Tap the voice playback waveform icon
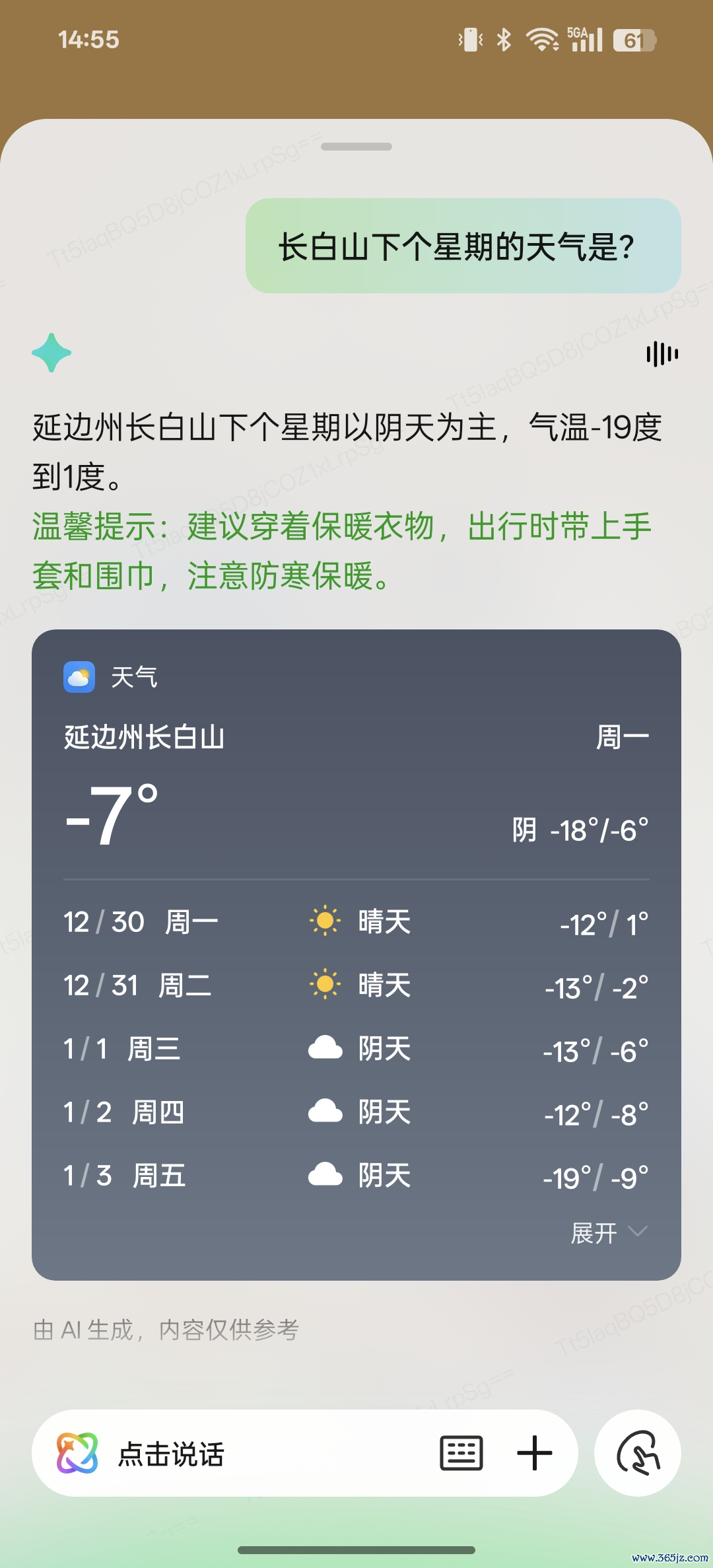713x1568 pixels. [662, 353]
